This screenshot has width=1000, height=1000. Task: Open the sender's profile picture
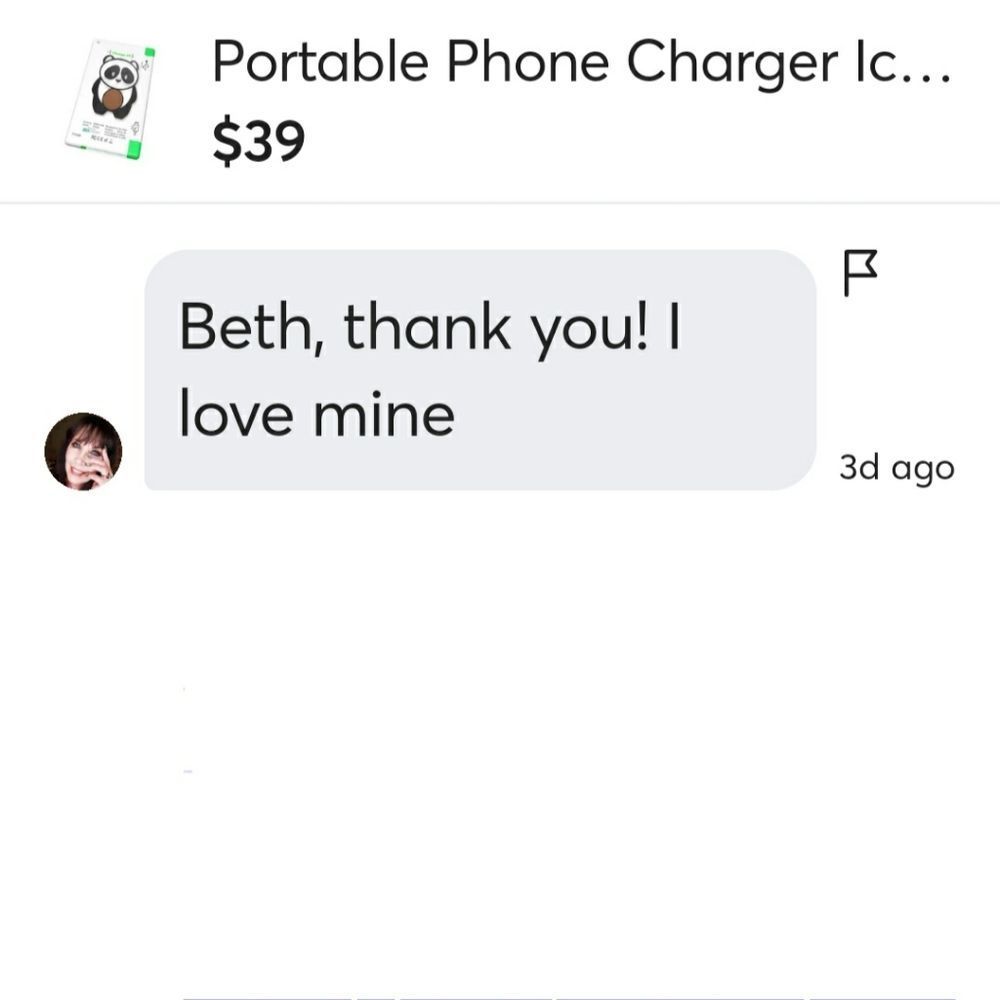click(83, 451)
